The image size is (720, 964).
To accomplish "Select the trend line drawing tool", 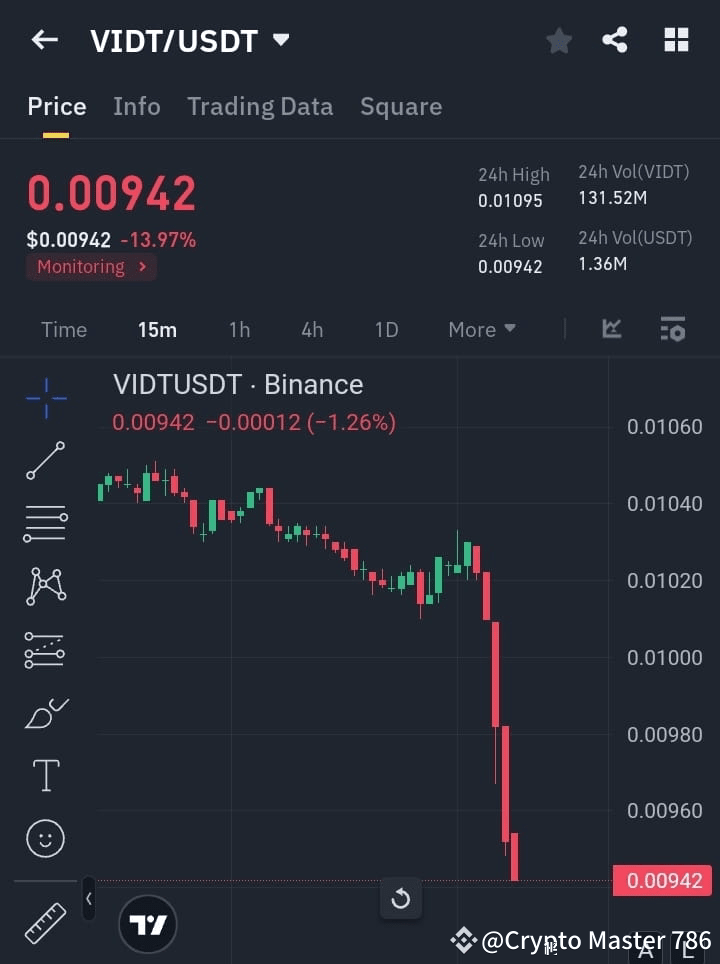I will 45,461.
